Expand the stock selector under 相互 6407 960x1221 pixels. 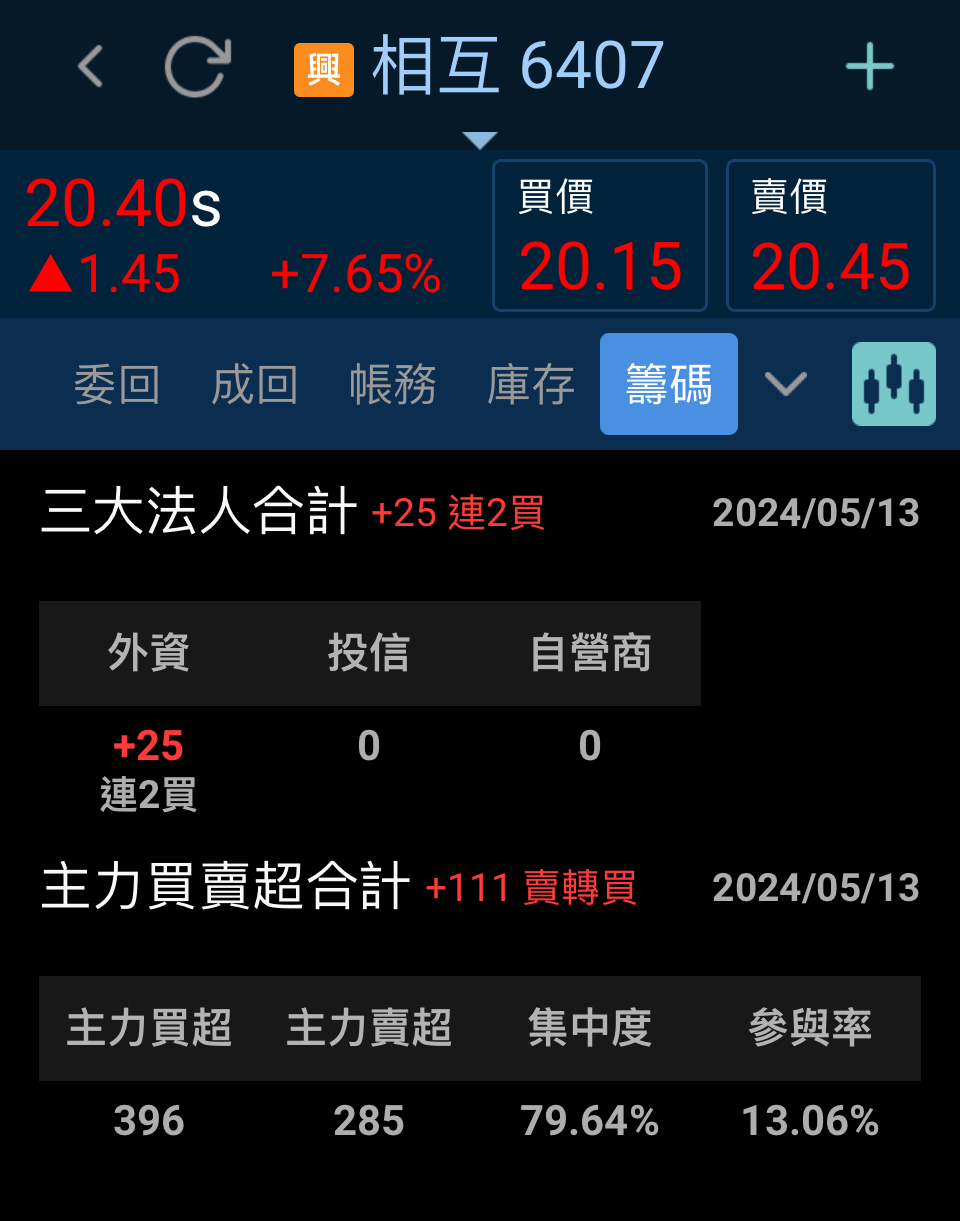click(x=482, y=139)
